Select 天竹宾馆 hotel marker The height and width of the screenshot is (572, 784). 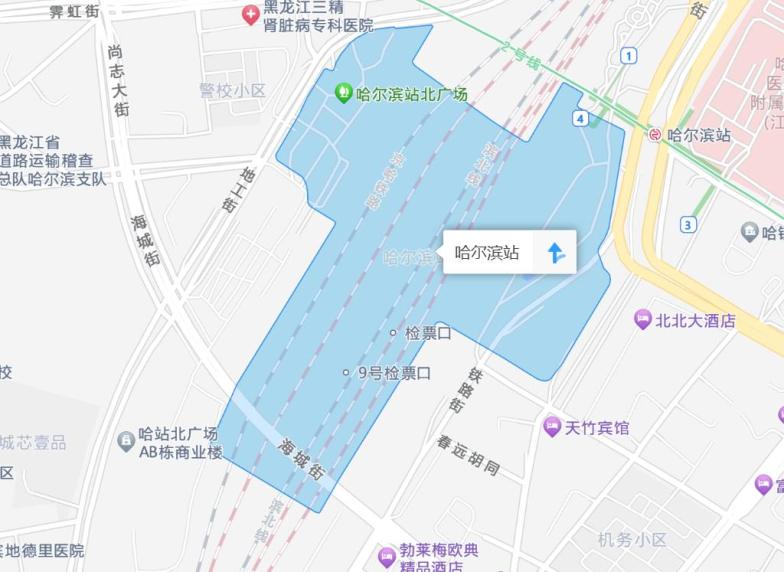[552, 427]
